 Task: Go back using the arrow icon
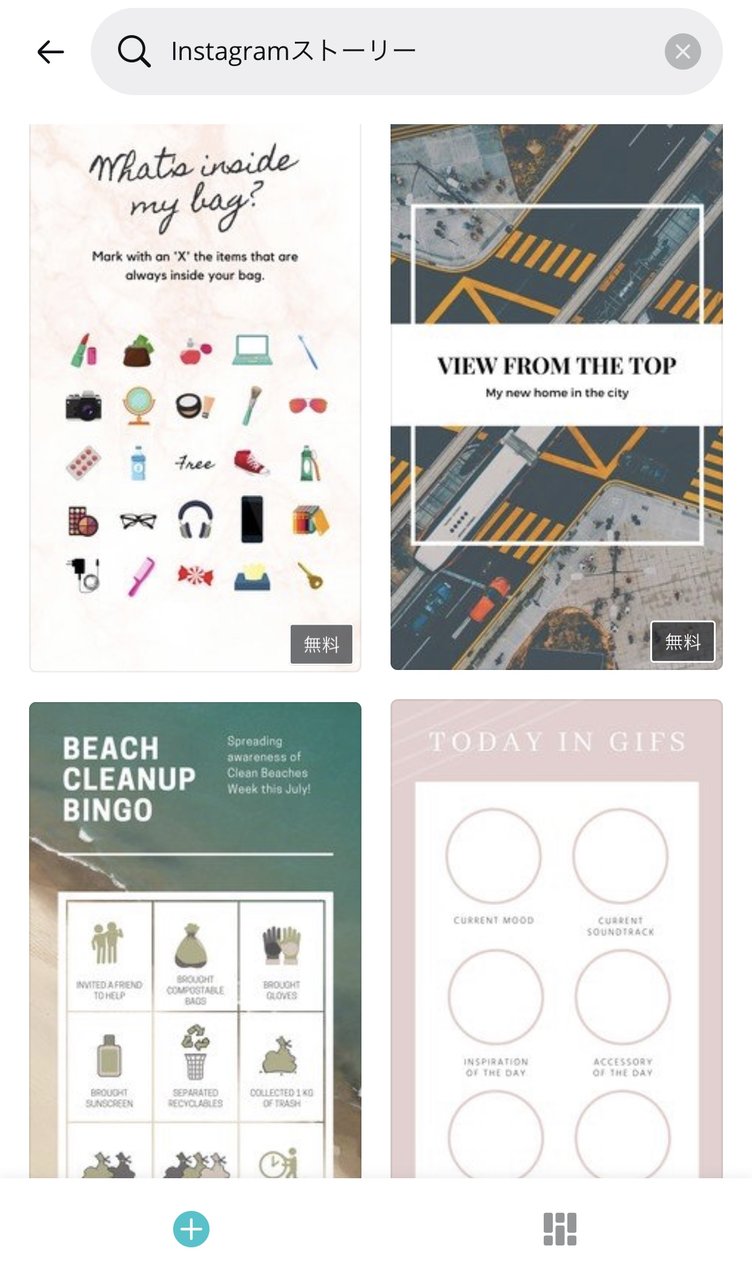[50, 52]
